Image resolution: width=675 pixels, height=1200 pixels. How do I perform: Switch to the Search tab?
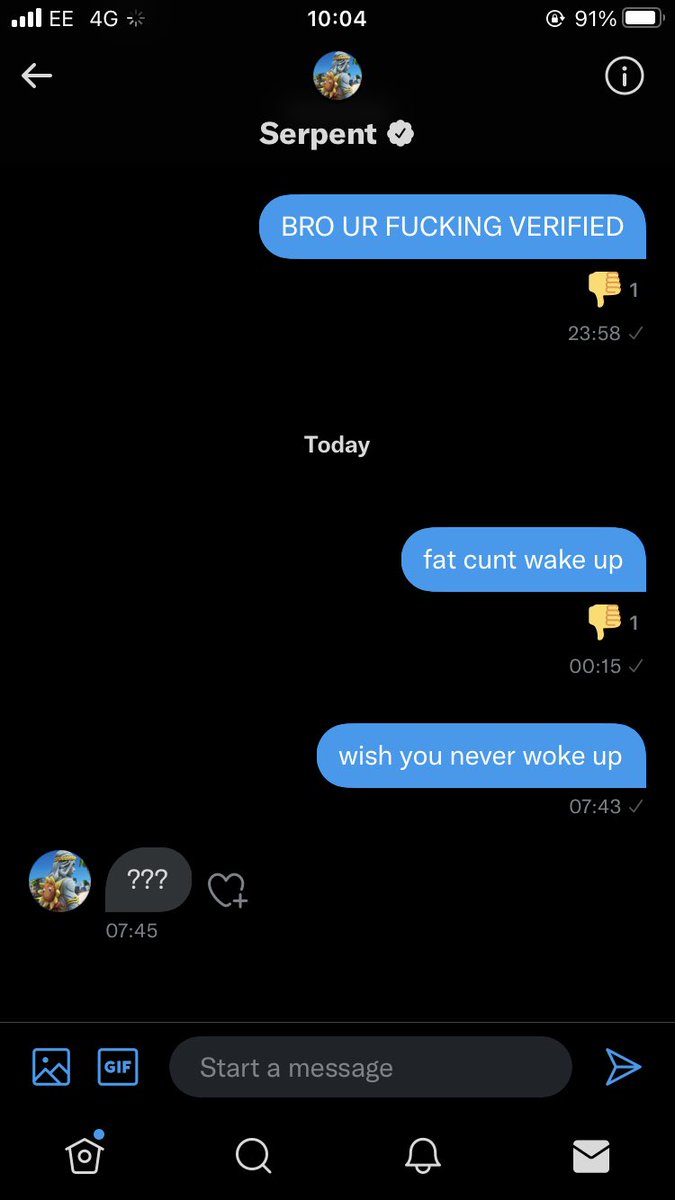coord(253,1156)
